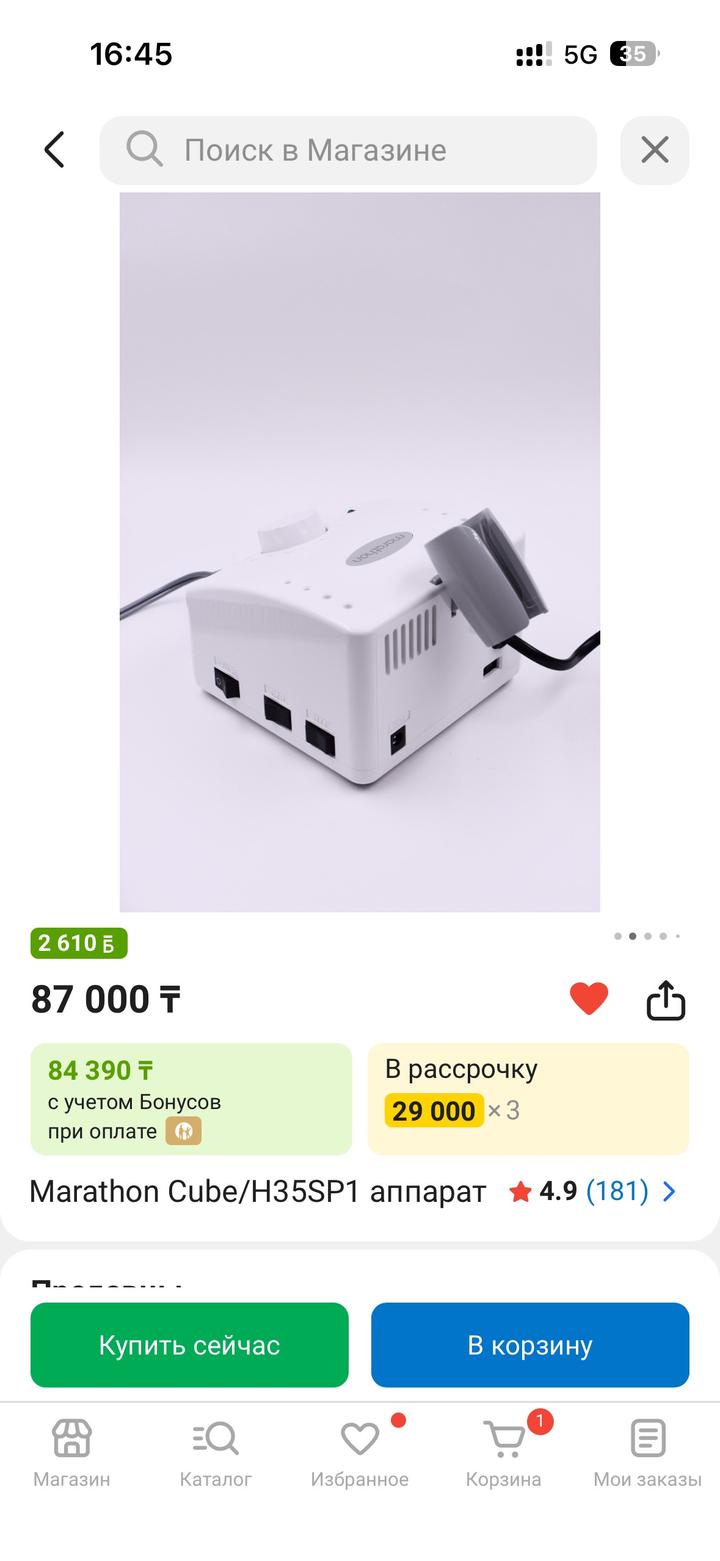Open the Marathon Cube product photo

click(x=360, y=552)
